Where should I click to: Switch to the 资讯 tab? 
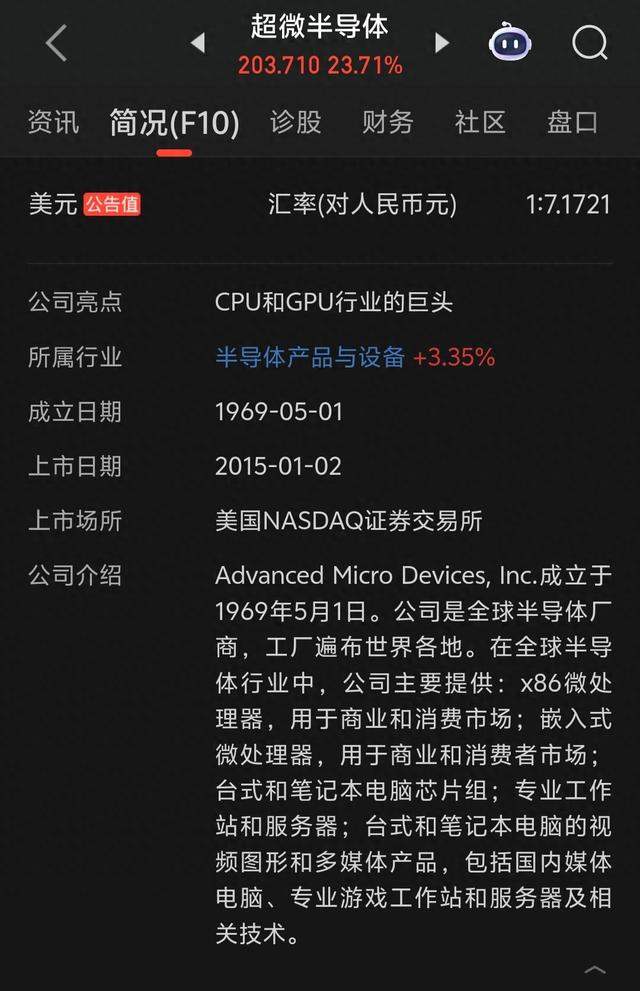53,122
